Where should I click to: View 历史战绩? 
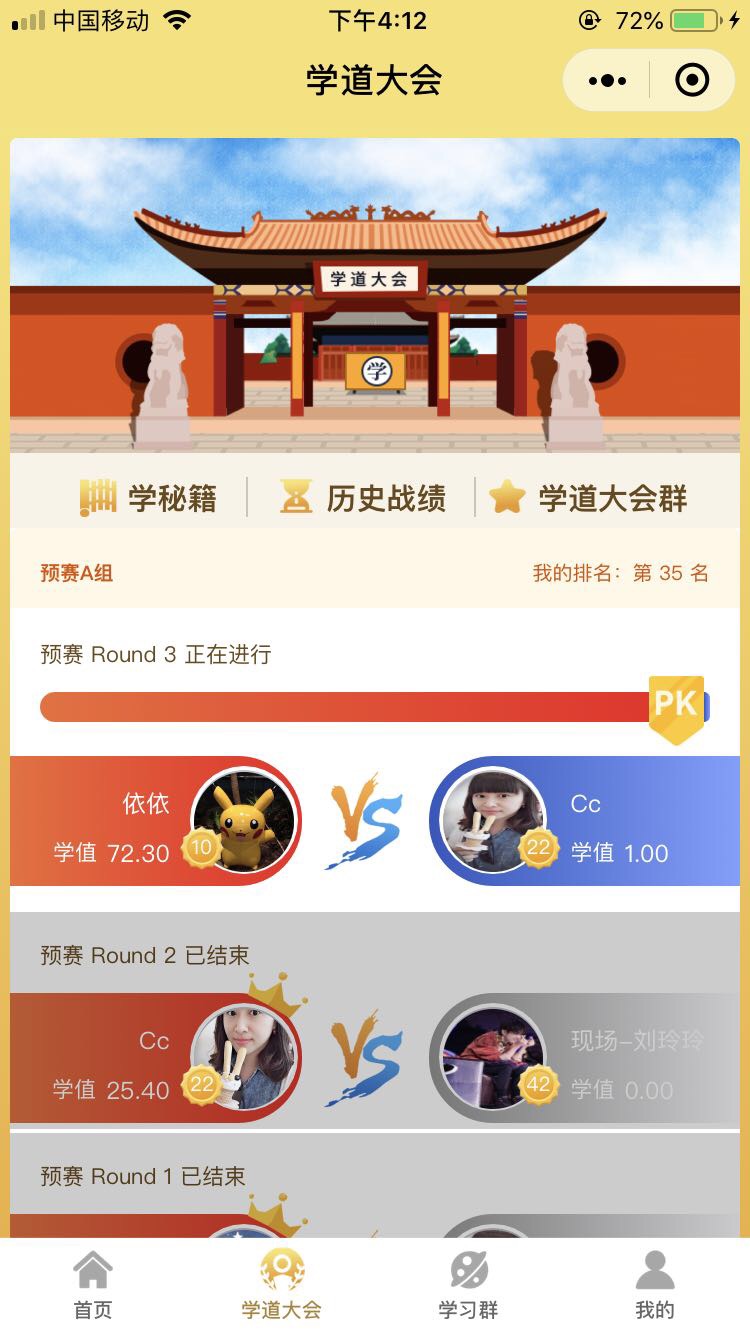click(363, 497)
